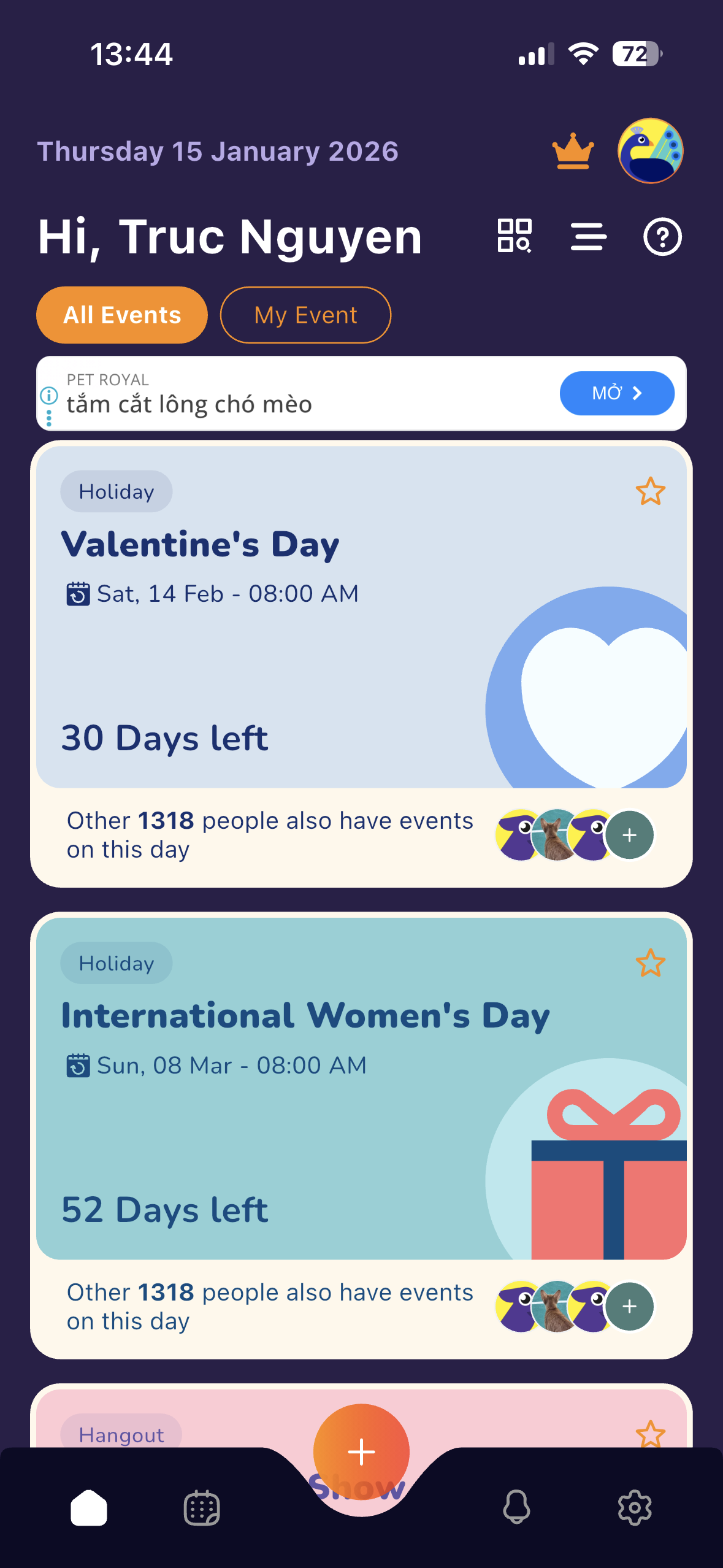Image resolution: width=723 pixels, height=1568 pixels.
Task: Create a new event with orange plus
Action: point(361,1452)
